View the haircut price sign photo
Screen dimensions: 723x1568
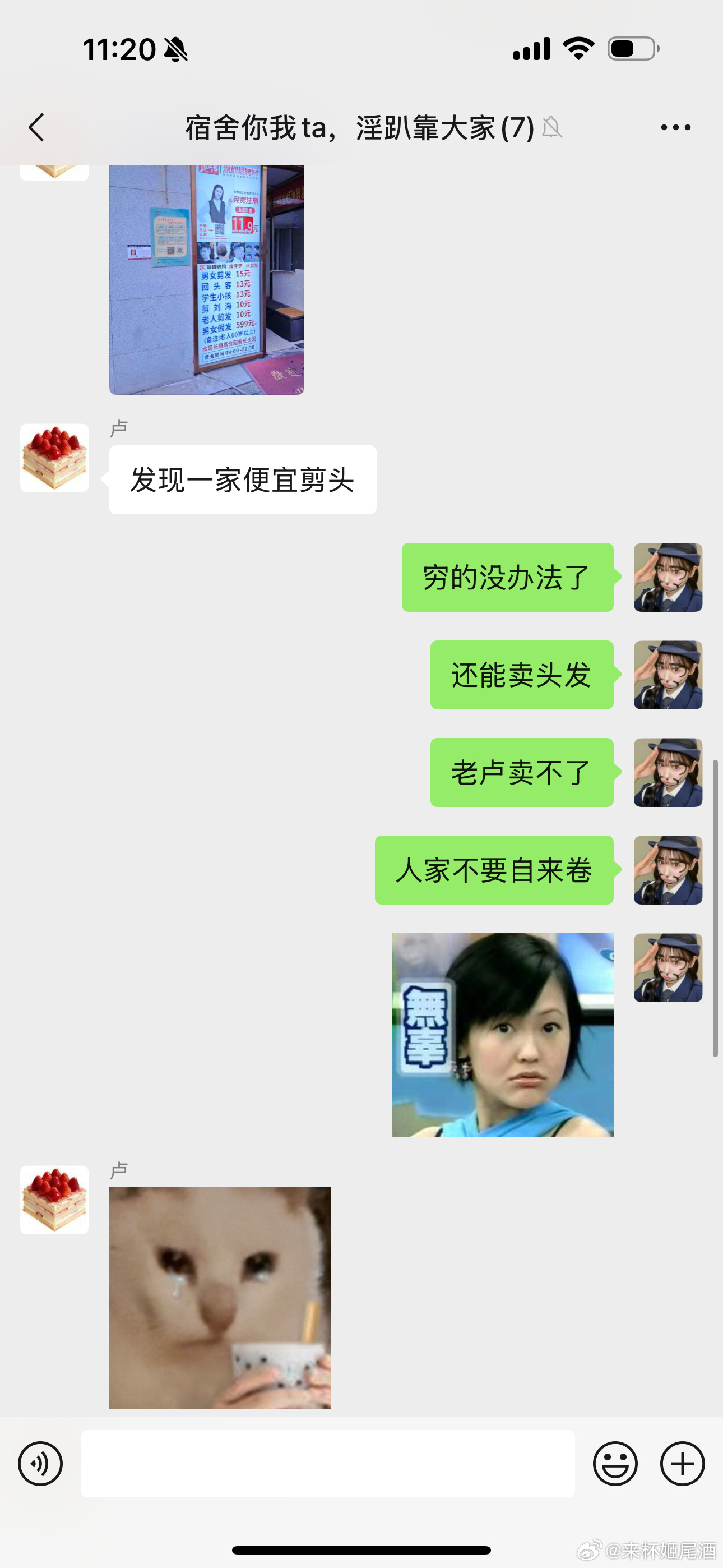coord(206,280)
